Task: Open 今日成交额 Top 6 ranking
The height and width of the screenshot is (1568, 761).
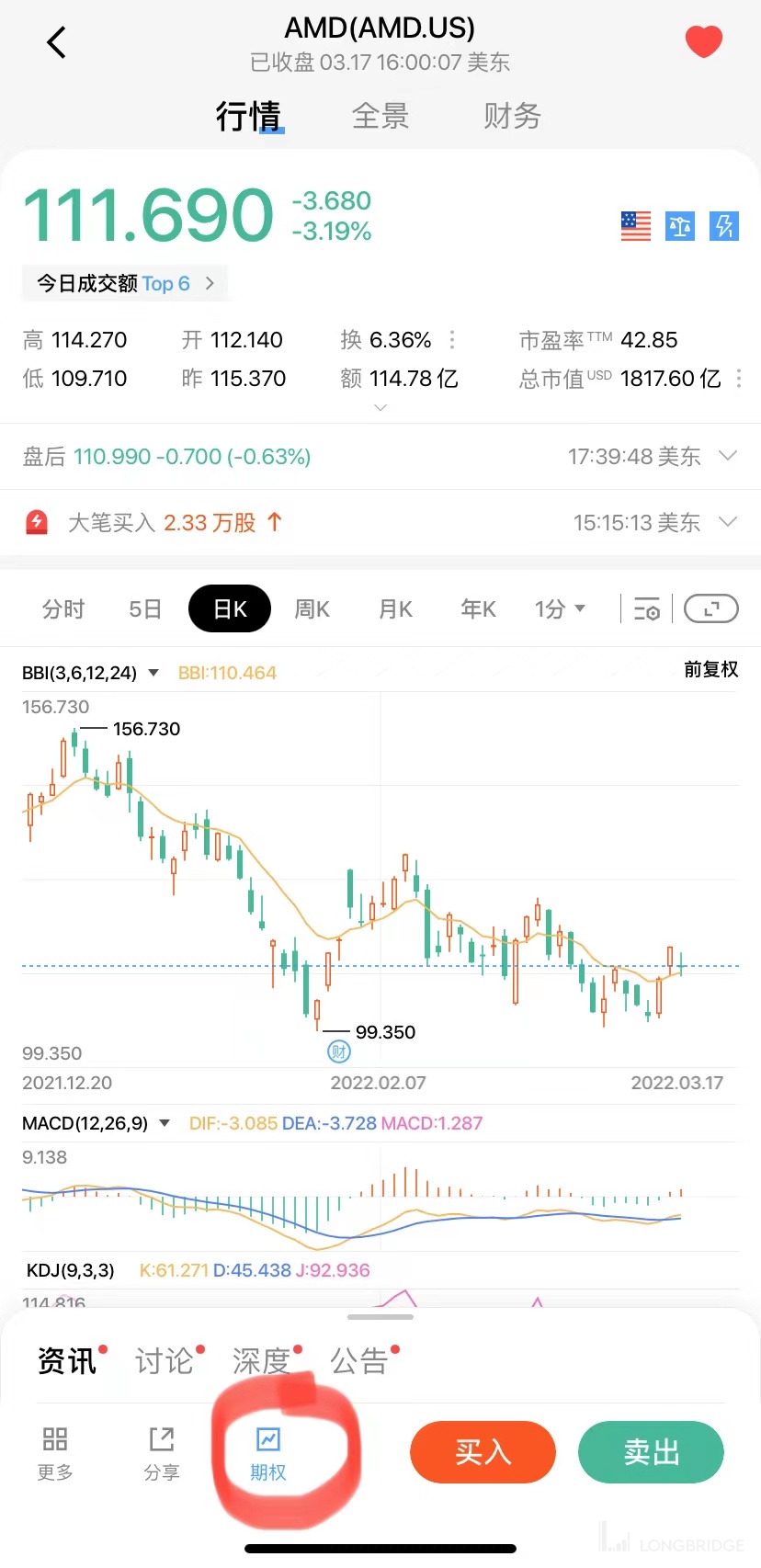Action: coord(125,283)
